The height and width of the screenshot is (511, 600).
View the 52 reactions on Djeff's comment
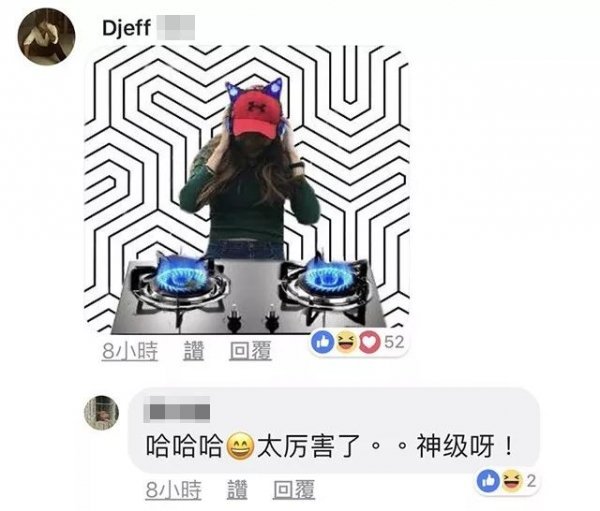coord(358,343)
